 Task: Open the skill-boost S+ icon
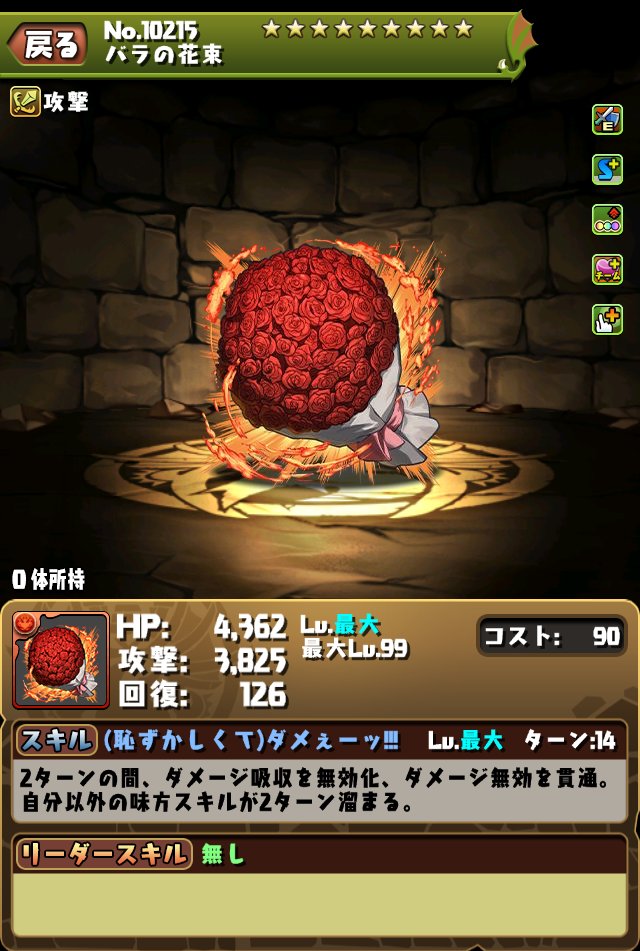(607, 169)
